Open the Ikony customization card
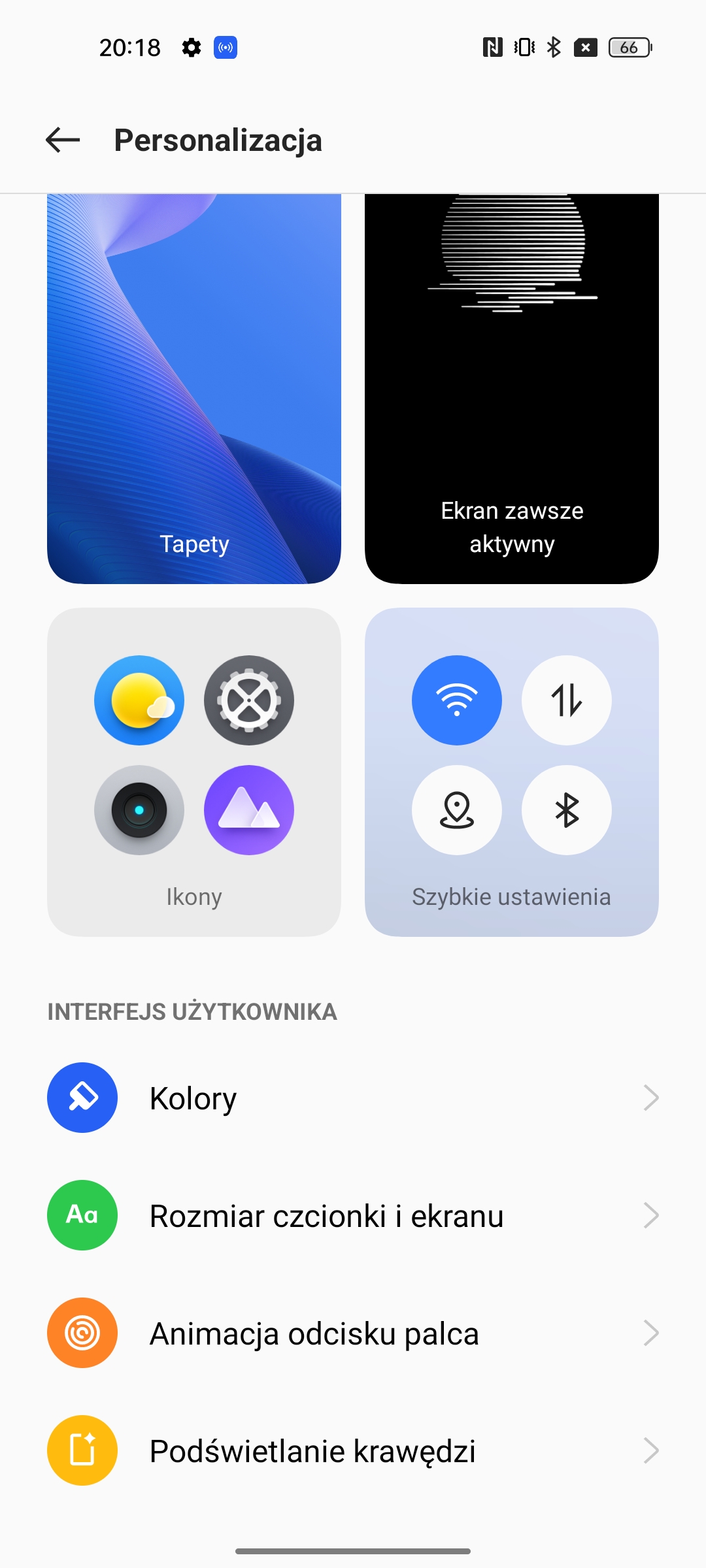 [194, 772]
